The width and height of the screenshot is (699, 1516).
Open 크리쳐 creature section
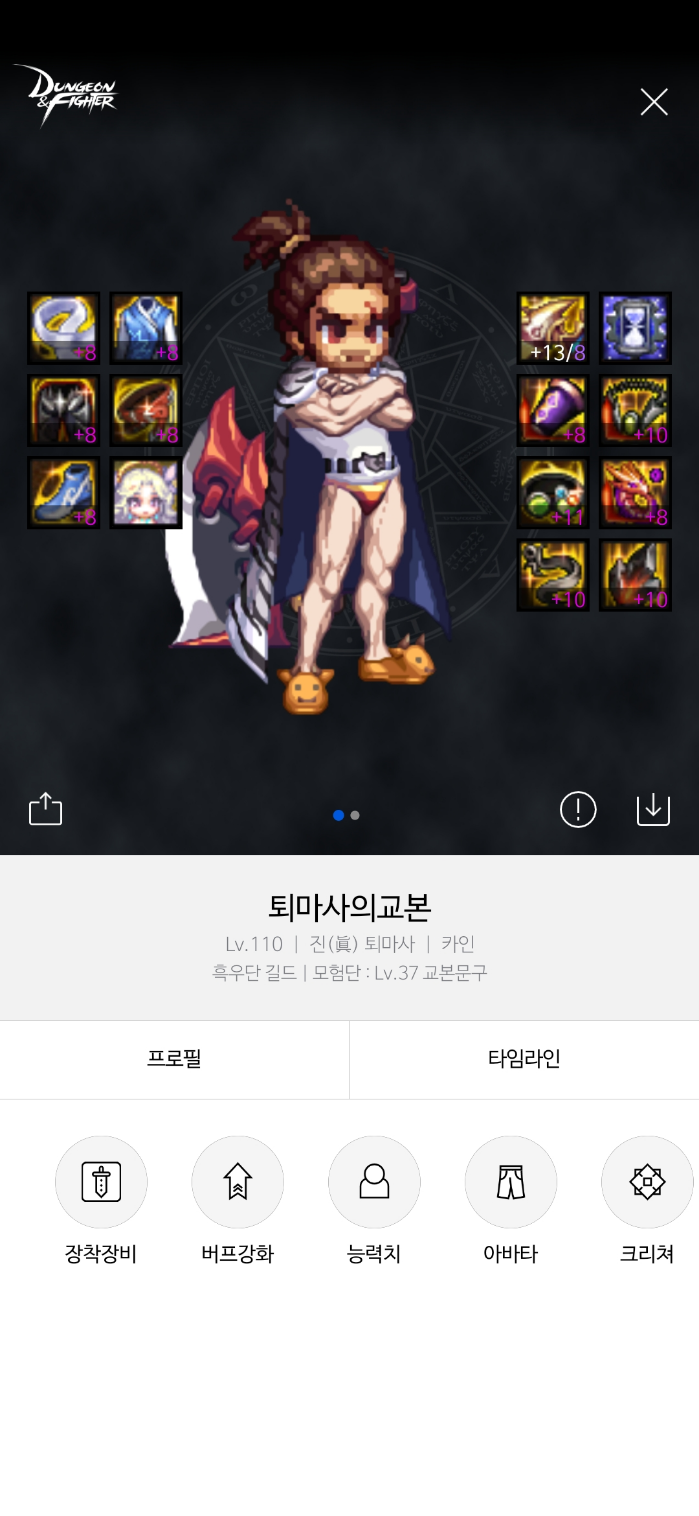click(647, 1182)
